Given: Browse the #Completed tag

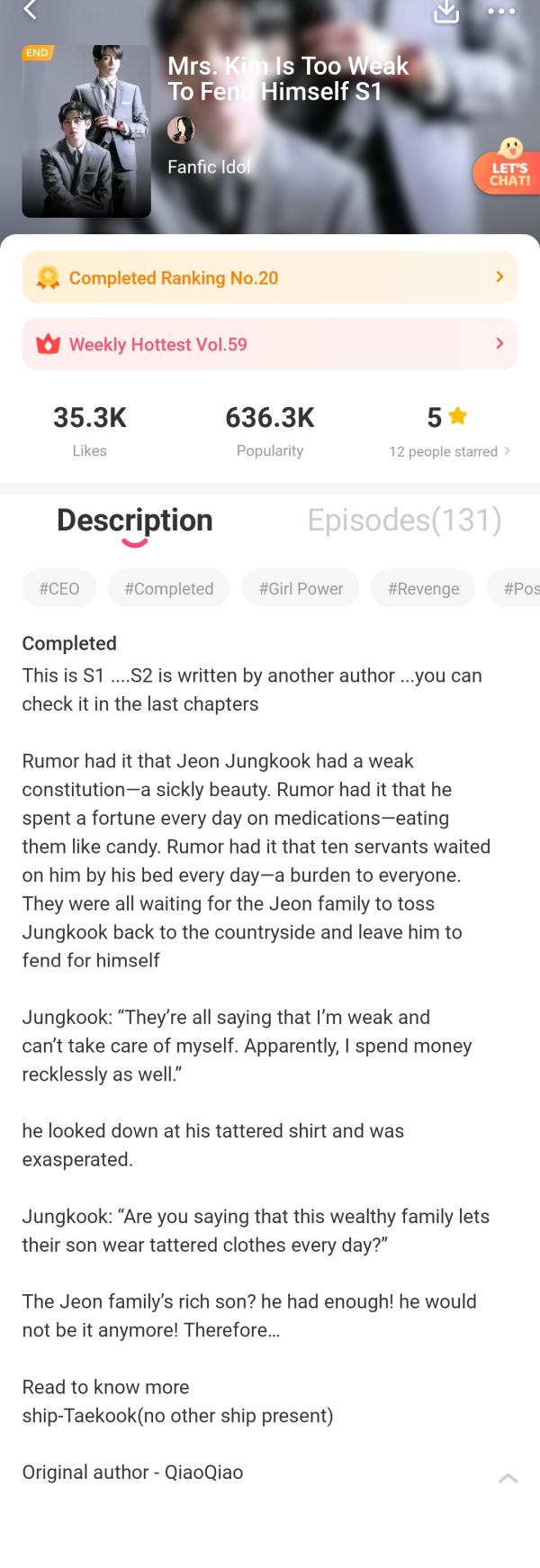Looking at the screenshot, I should point(169,588).
